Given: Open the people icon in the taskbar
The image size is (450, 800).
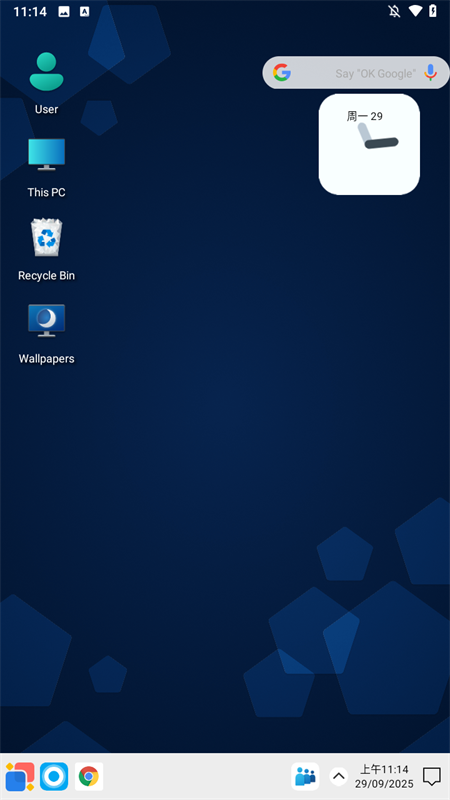Looking at the screenshot, I should (305, 777).
